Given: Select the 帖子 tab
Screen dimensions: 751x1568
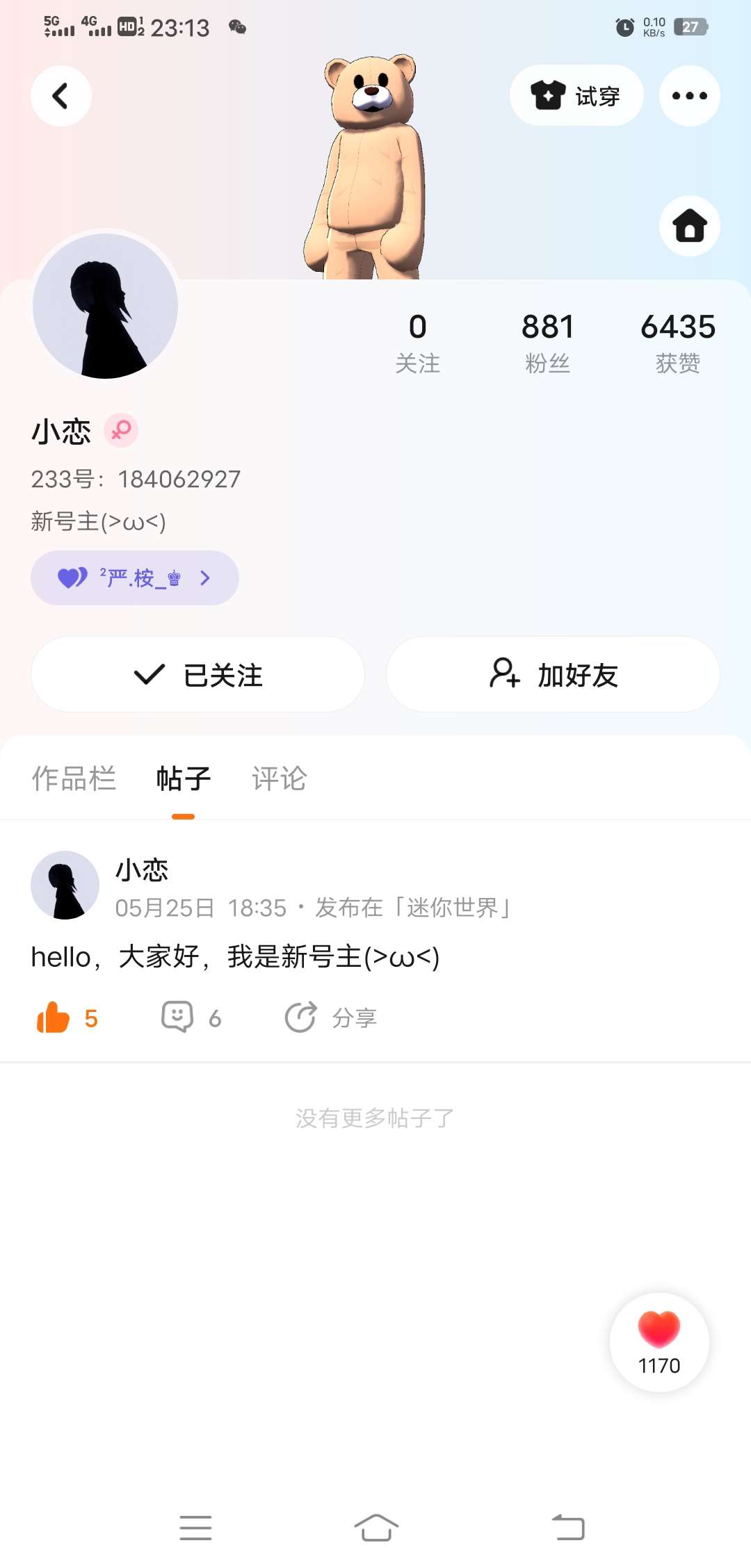Looking at the screenshot, I should (183, 778).
